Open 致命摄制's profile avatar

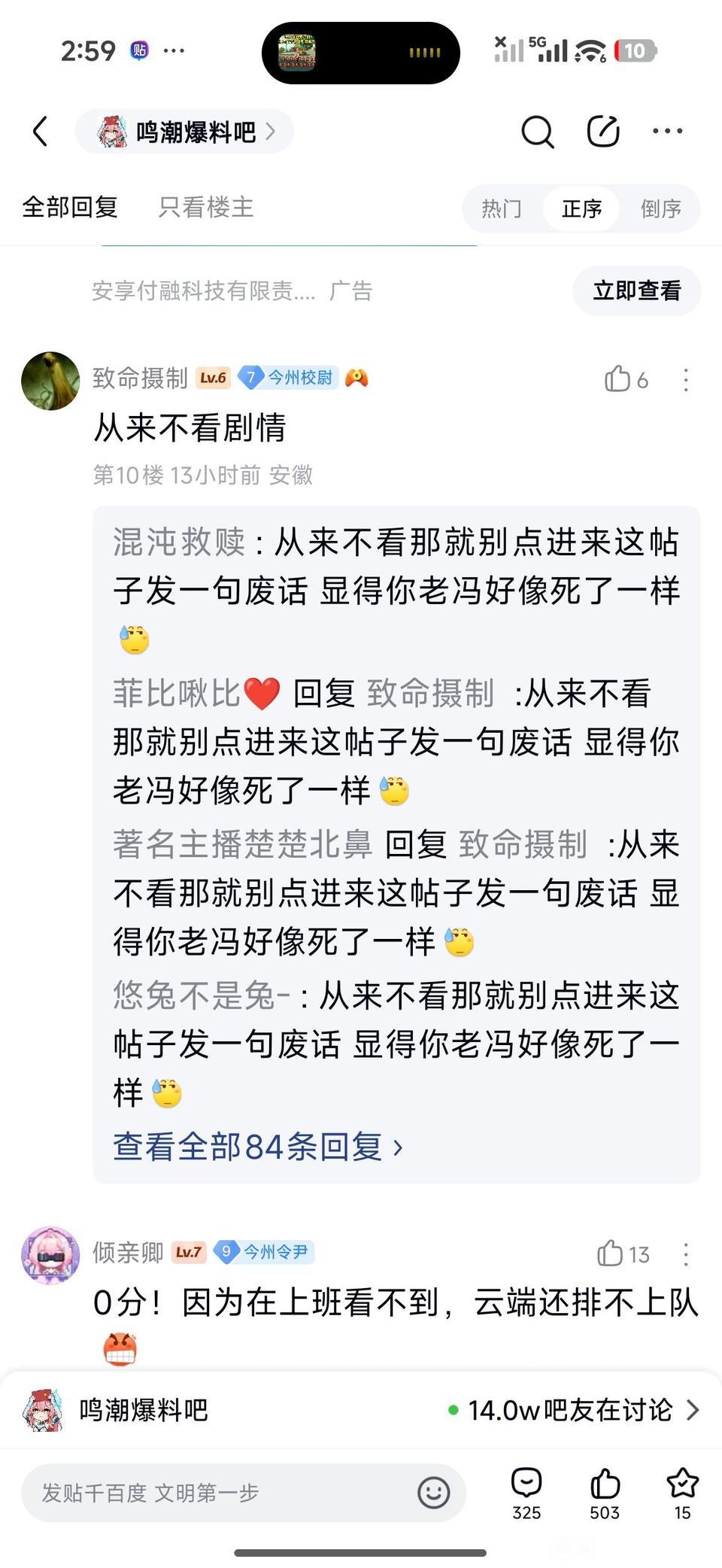click(x=50, y=381)
